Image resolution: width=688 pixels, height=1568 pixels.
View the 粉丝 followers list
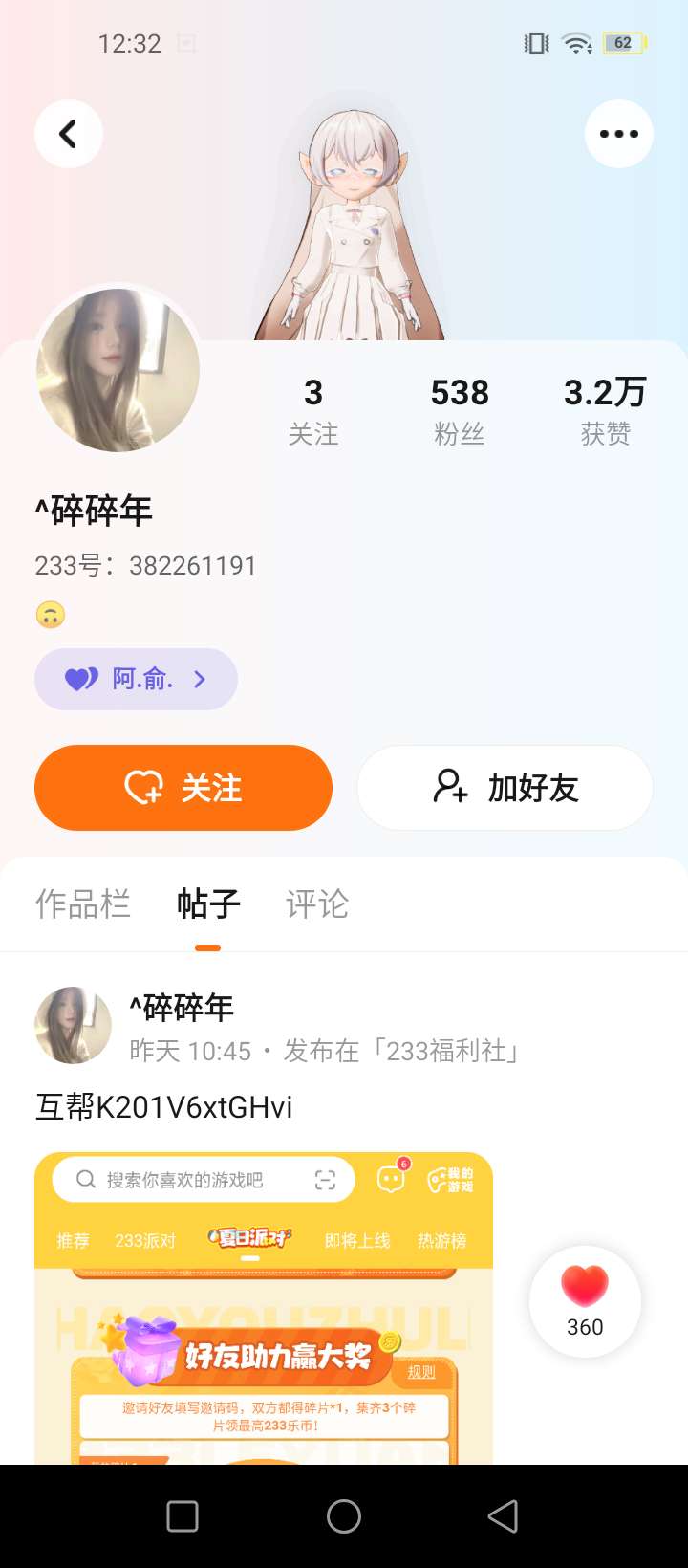[460, 411]
